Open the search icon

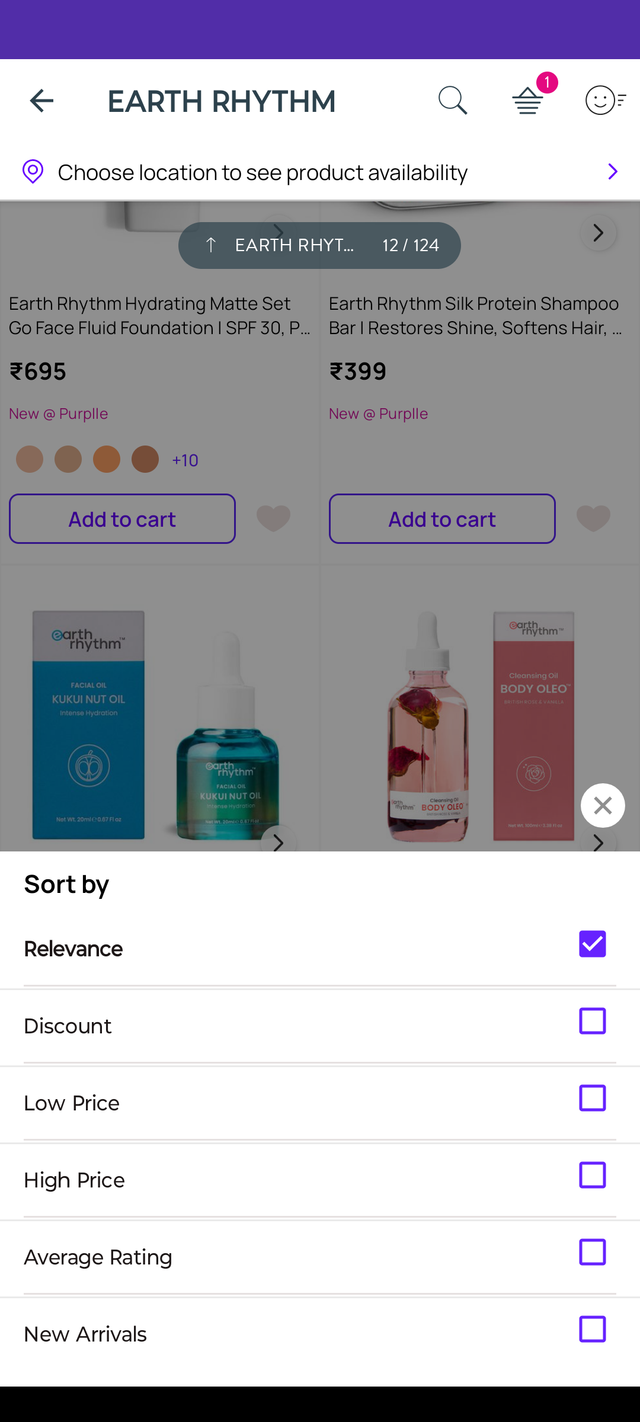click(452, 100)
